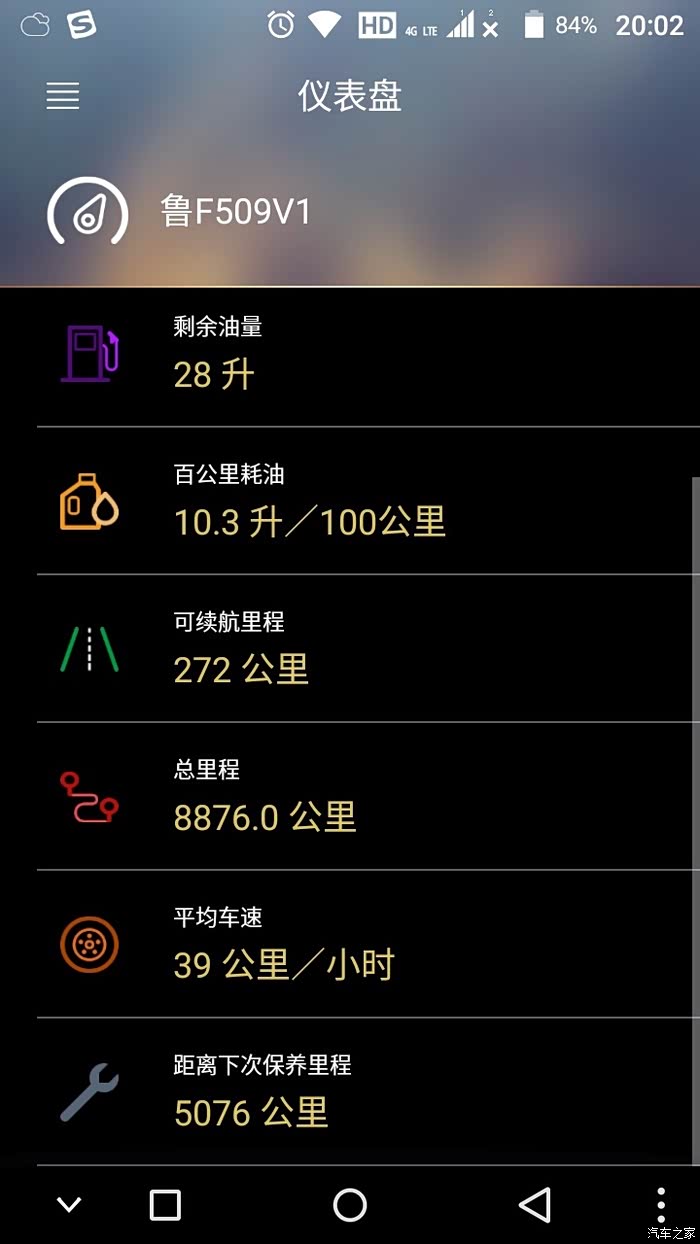Image resolution: width=700 pixels, height=1244 pixels.
Task: Tap the system back triangle button
Action: click(535, 1205)
